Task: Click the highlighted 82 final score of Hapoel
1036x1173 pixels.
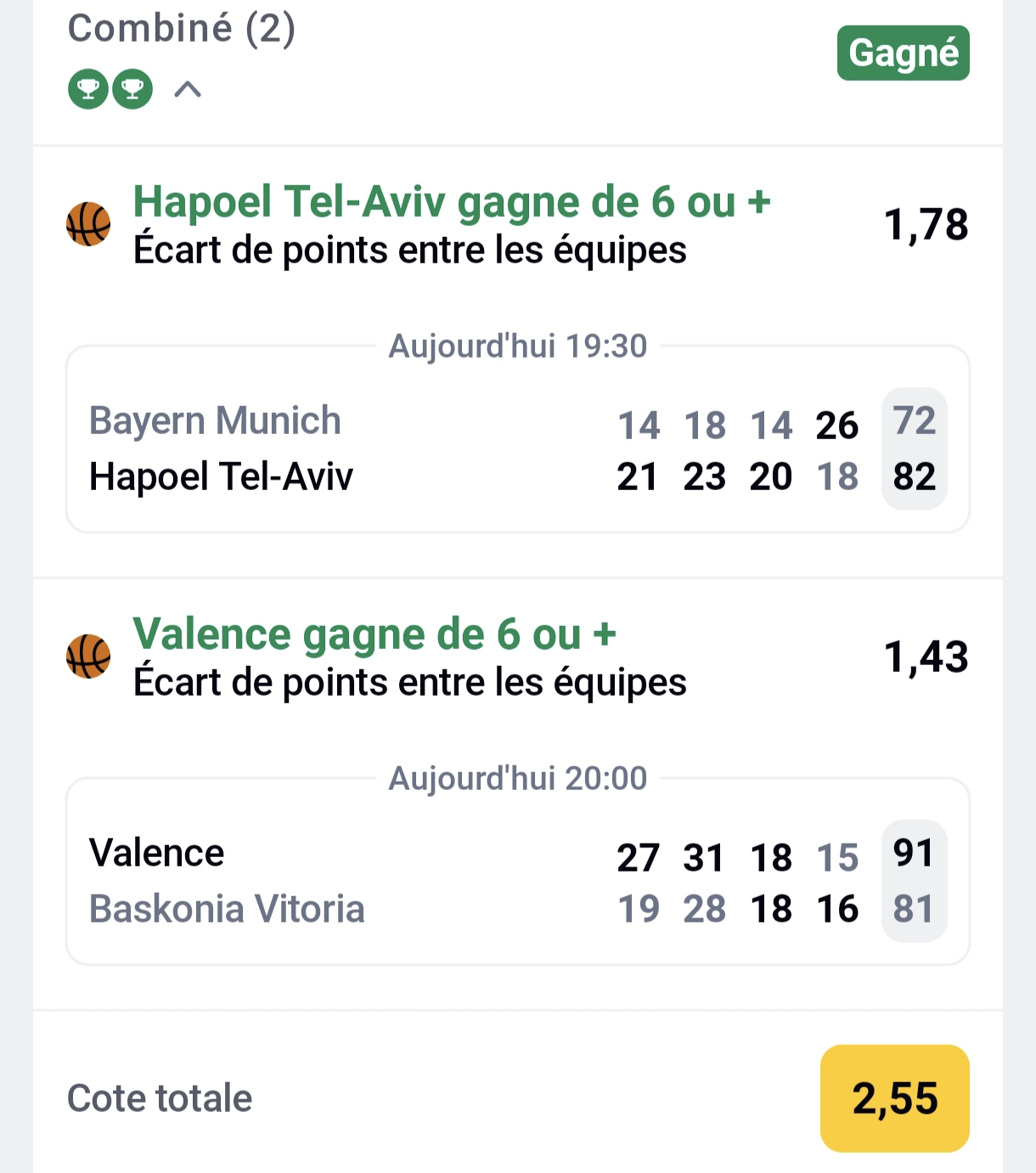Action: (x=914, y=477)
